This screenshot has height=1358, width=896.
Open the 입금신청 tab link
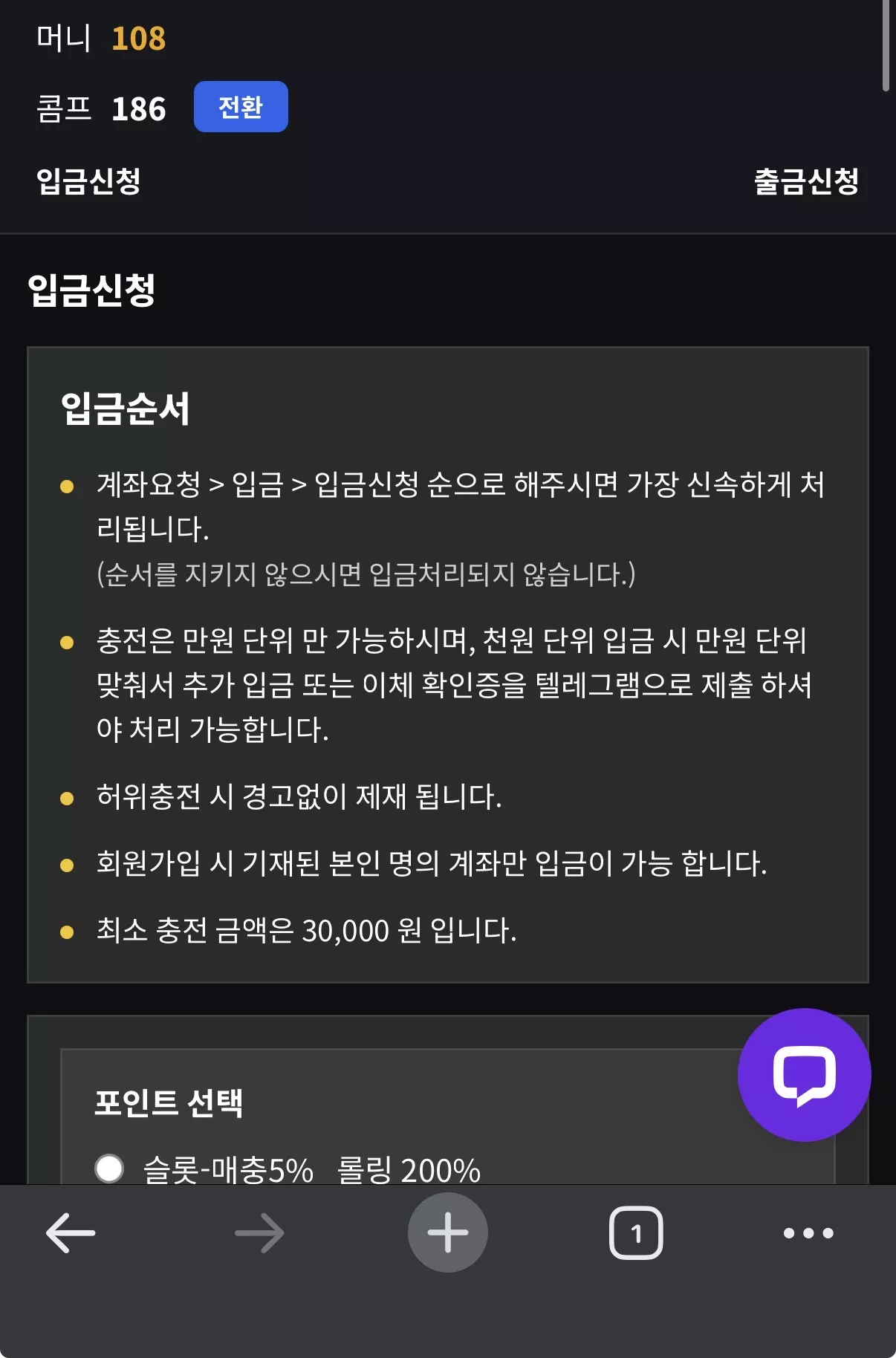click(88, 181)
